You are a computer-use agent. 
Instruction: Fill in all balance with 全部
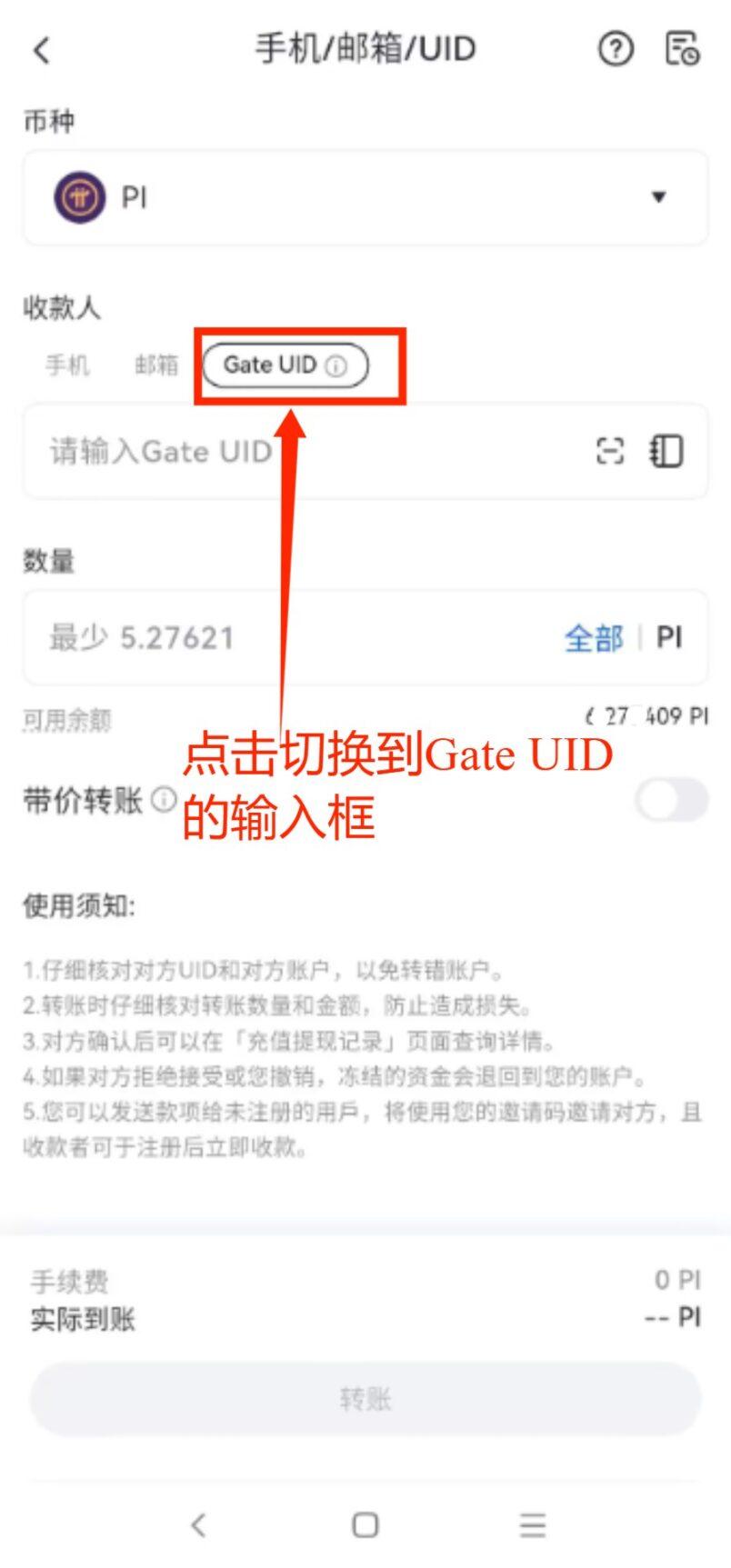594,638
